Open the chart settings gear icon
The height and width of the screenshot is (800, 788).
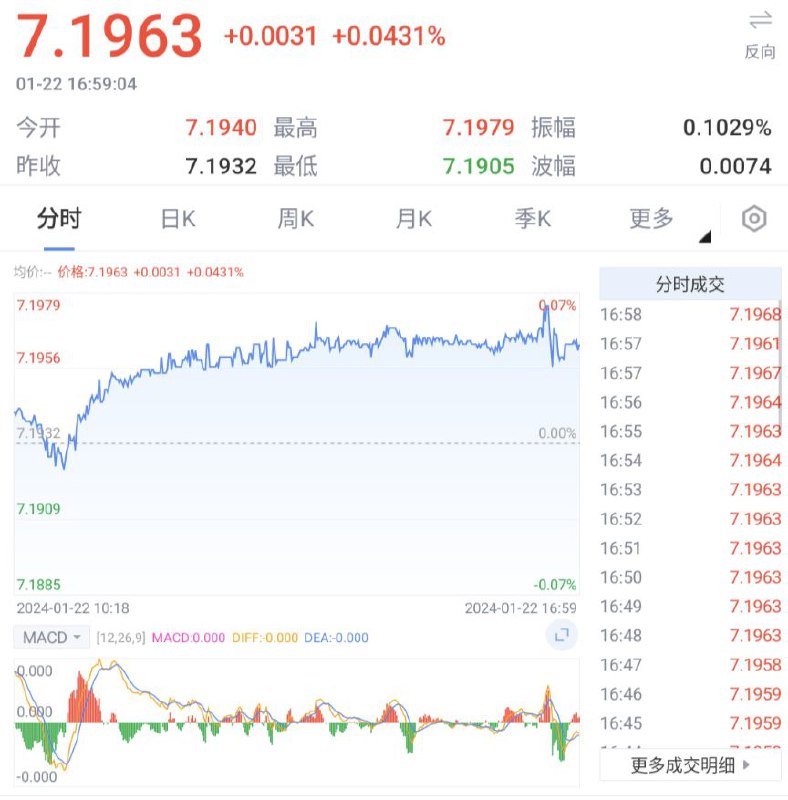point(753,218)
